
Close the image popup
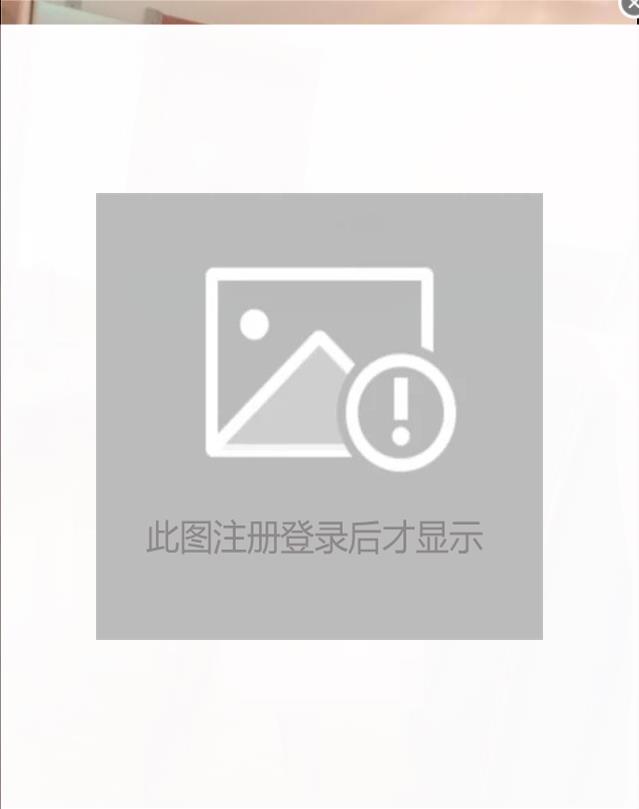click(x=631, y=6)
